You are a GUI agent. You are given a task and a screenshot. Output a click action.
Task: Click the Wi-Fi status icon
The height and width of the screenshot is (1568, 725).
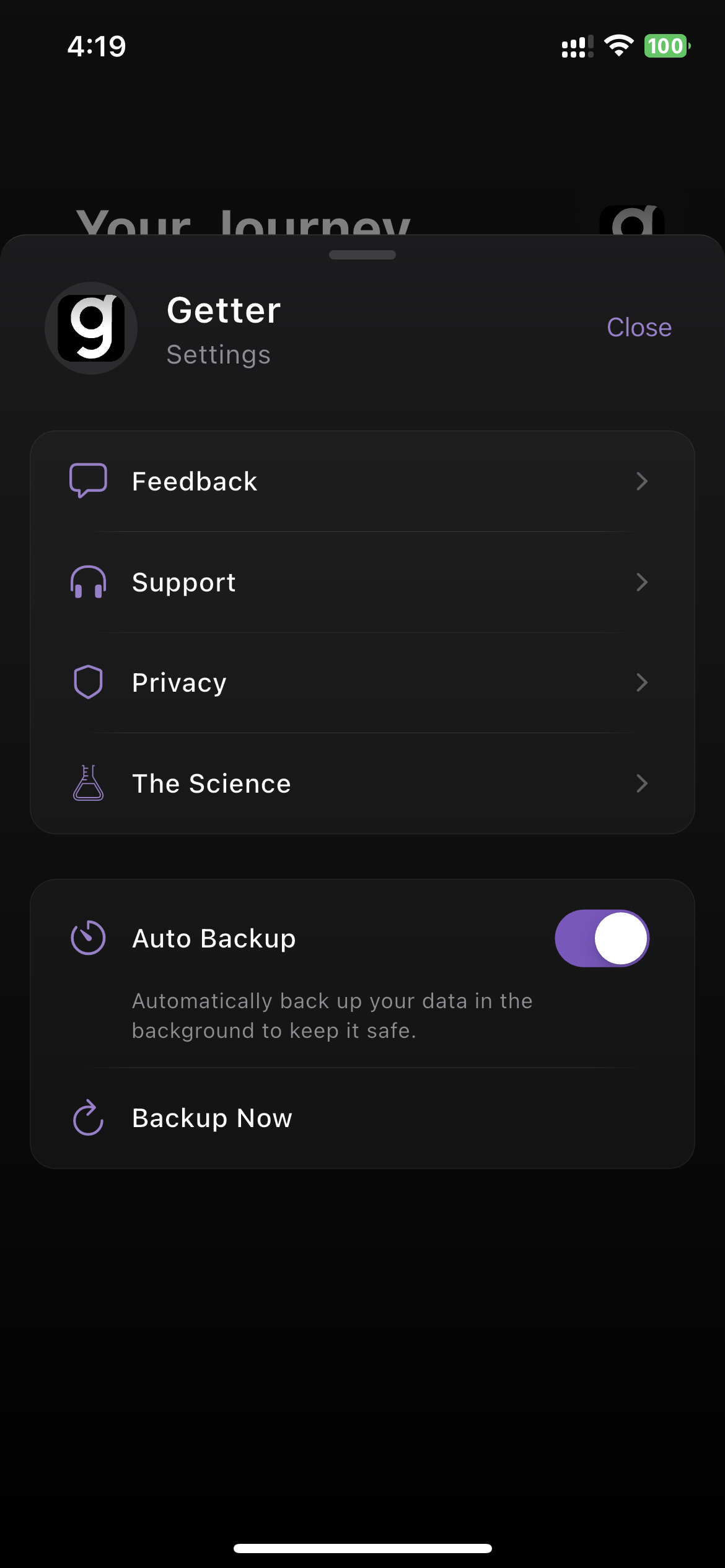pyautogui.click(x=618, y=46)
